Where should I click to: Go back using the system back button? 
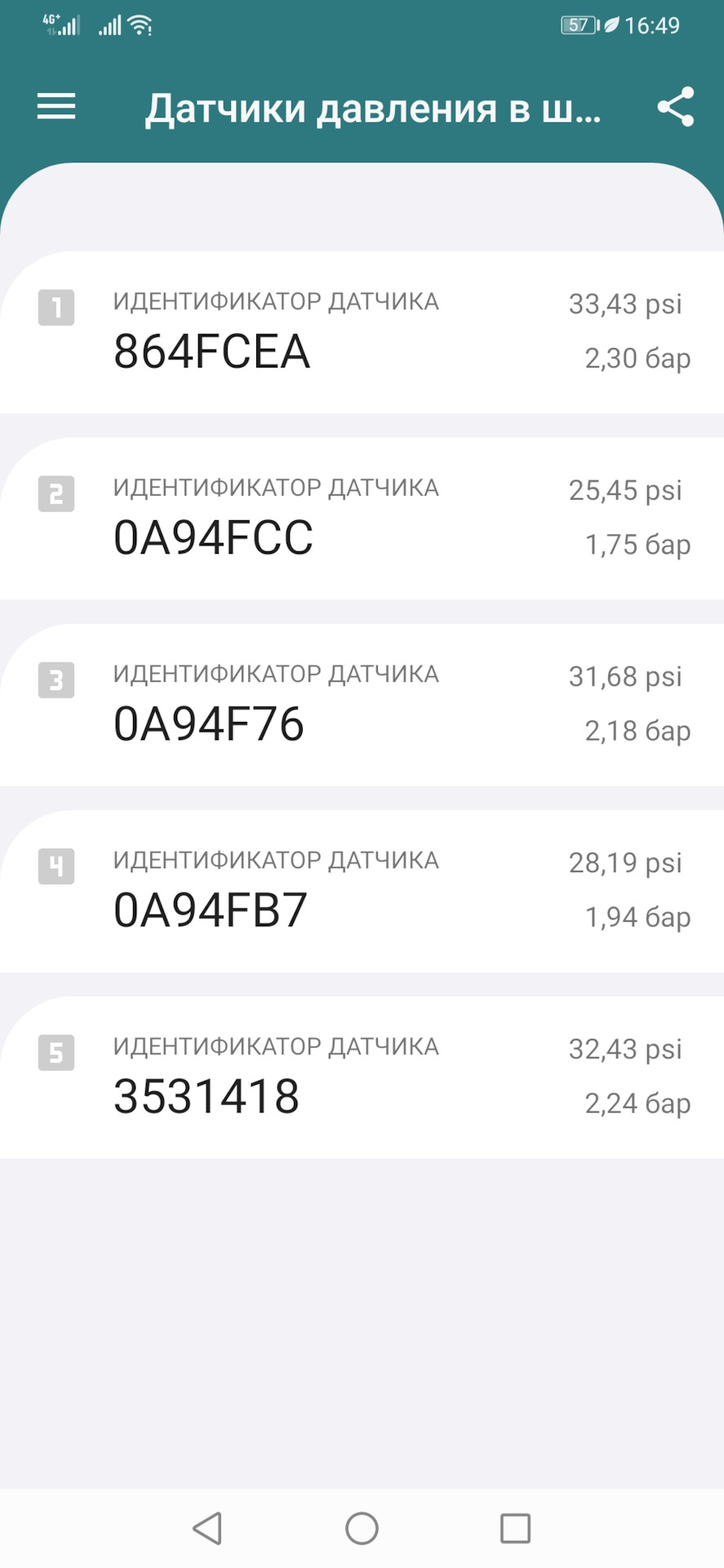(207, 1528)
